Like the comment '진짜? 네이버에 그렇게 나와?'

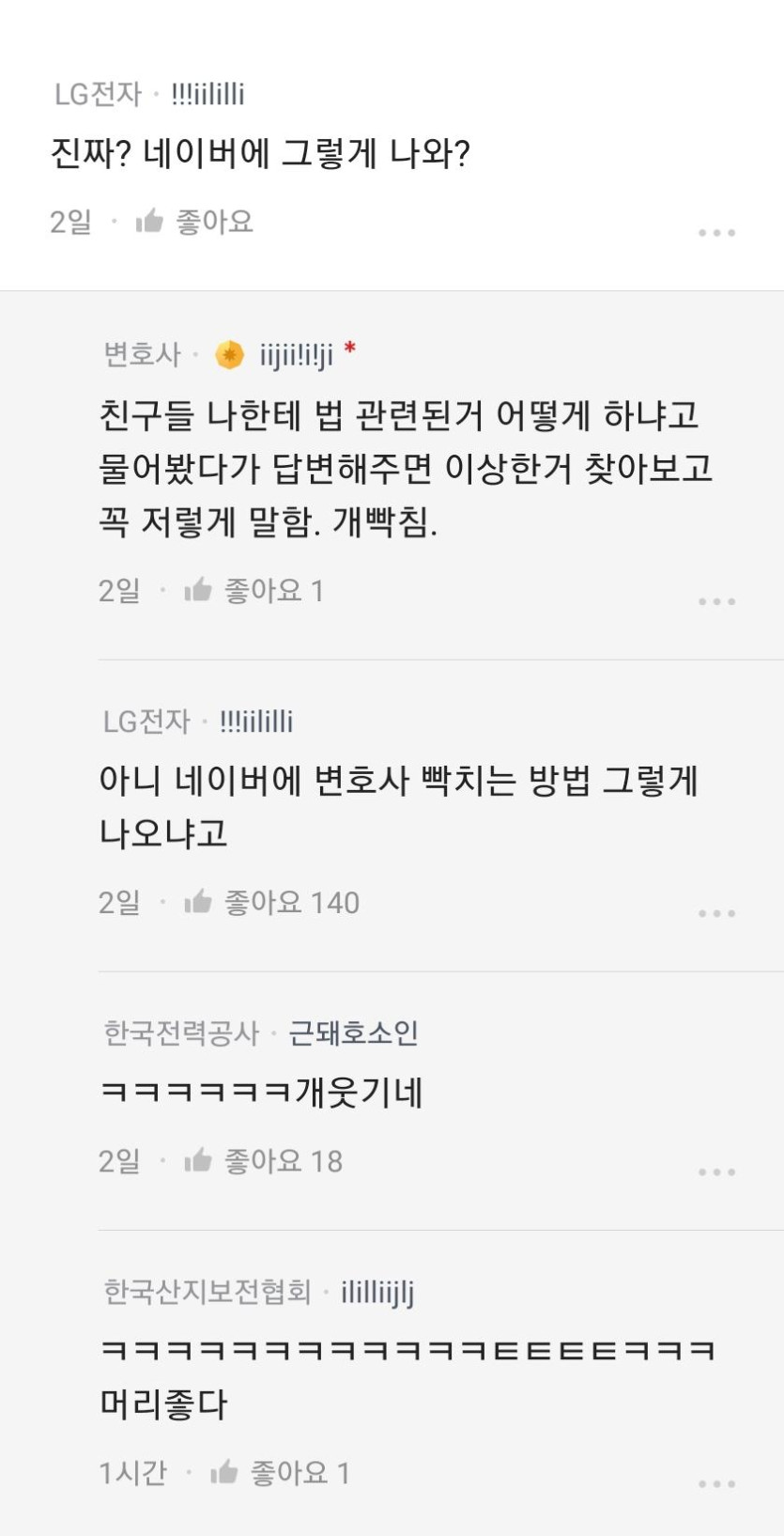[x=194, y=222]
